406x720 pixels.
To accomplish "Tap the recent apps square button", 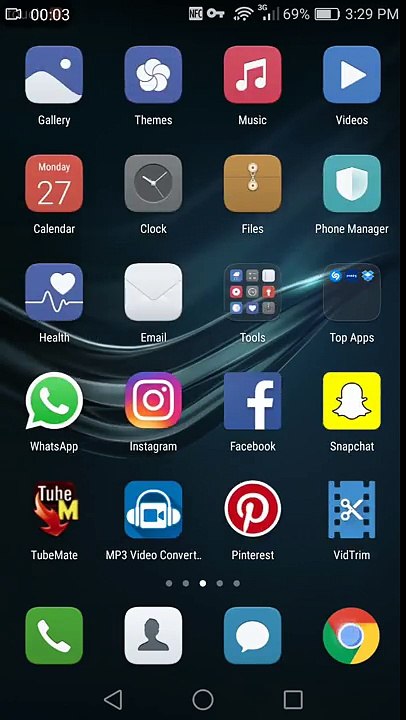I will point(293,699).
